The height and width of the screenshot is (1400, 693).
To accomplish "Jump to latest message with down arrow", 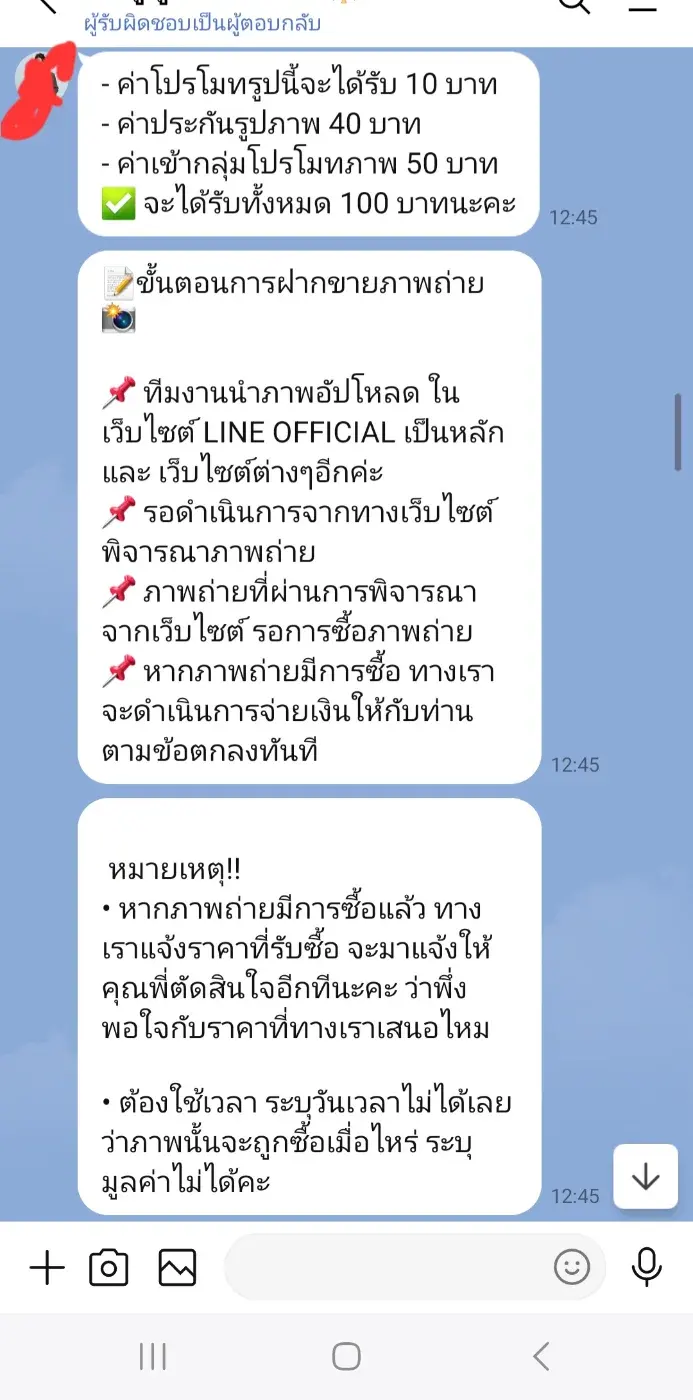I will pos(646,1176).
